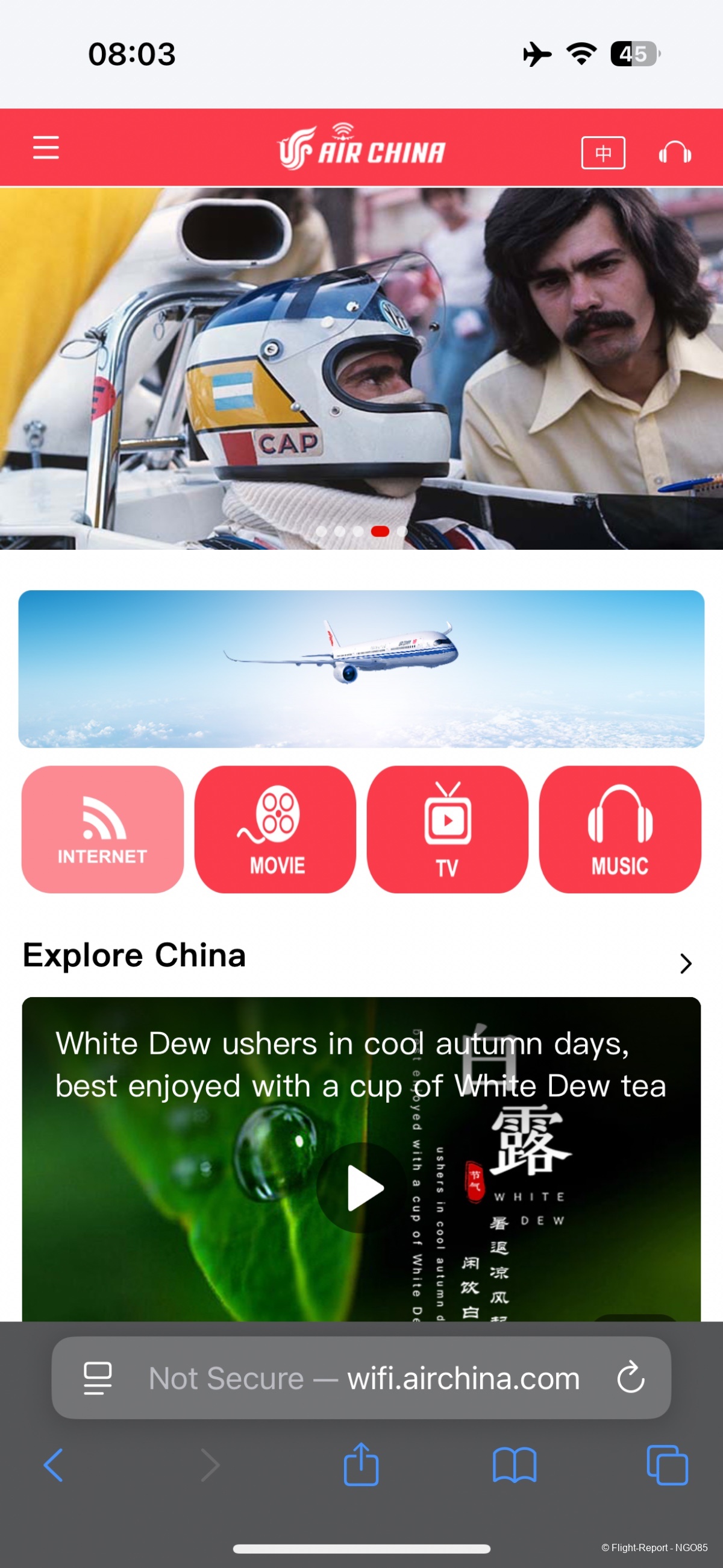Go back to the previous page
723x1568 pixels.
[54, 1465]
